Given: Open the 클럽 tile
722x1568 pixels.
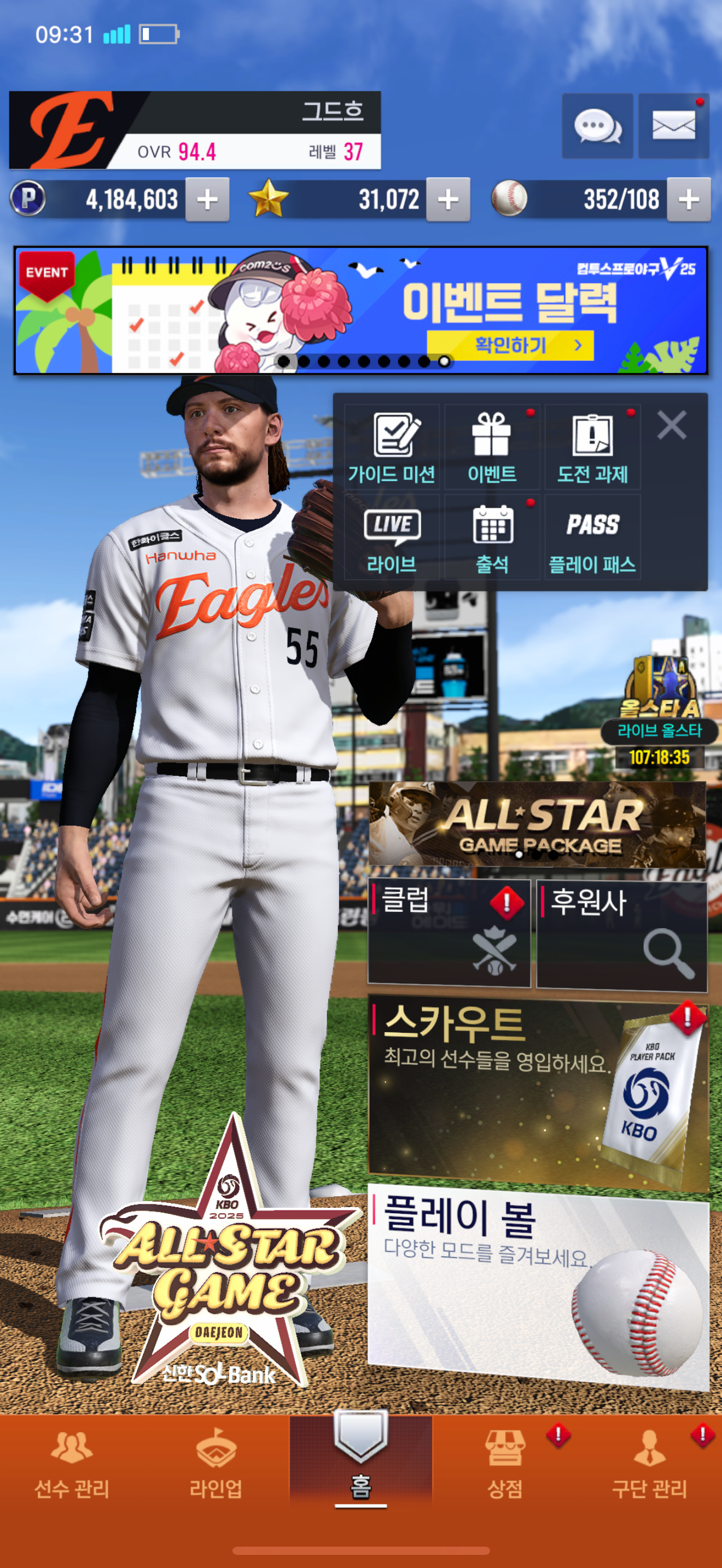Looking at the screenshot, I should [449, 933].
